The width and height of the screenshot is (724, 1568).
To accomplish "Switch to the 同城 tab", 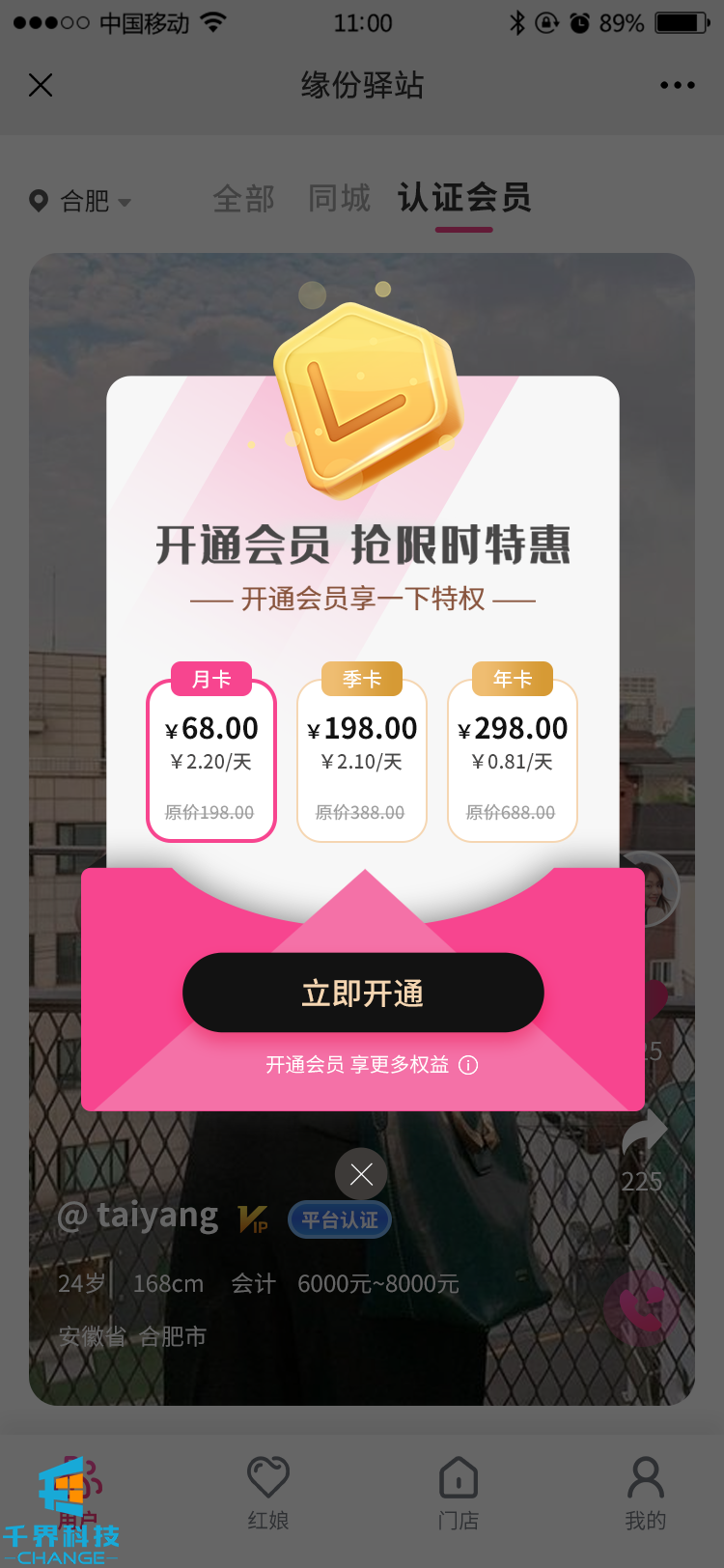I will click(339, 199).
